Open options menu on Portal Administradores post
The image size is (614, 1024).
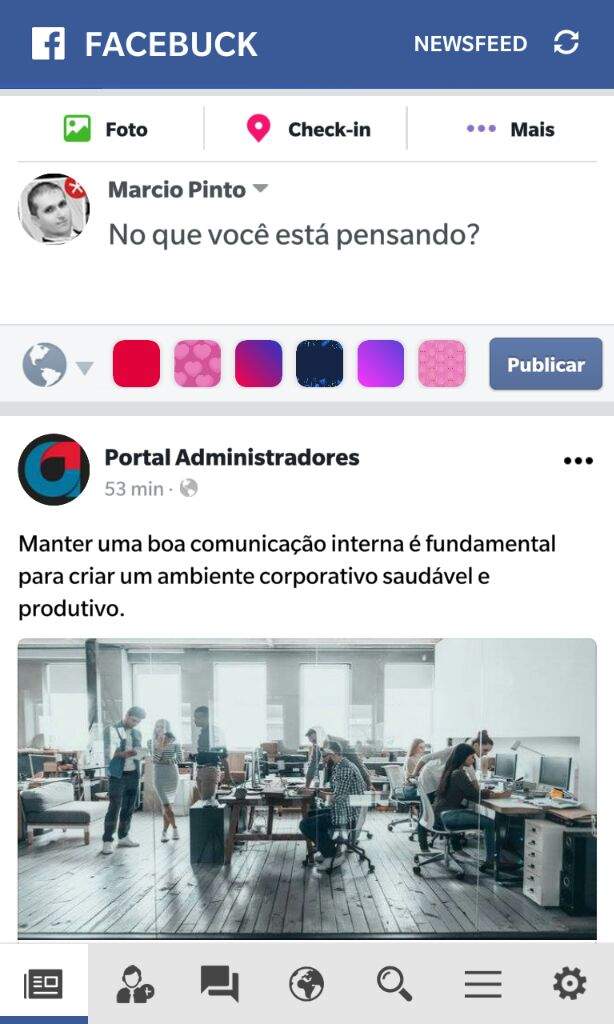[578, 461]
